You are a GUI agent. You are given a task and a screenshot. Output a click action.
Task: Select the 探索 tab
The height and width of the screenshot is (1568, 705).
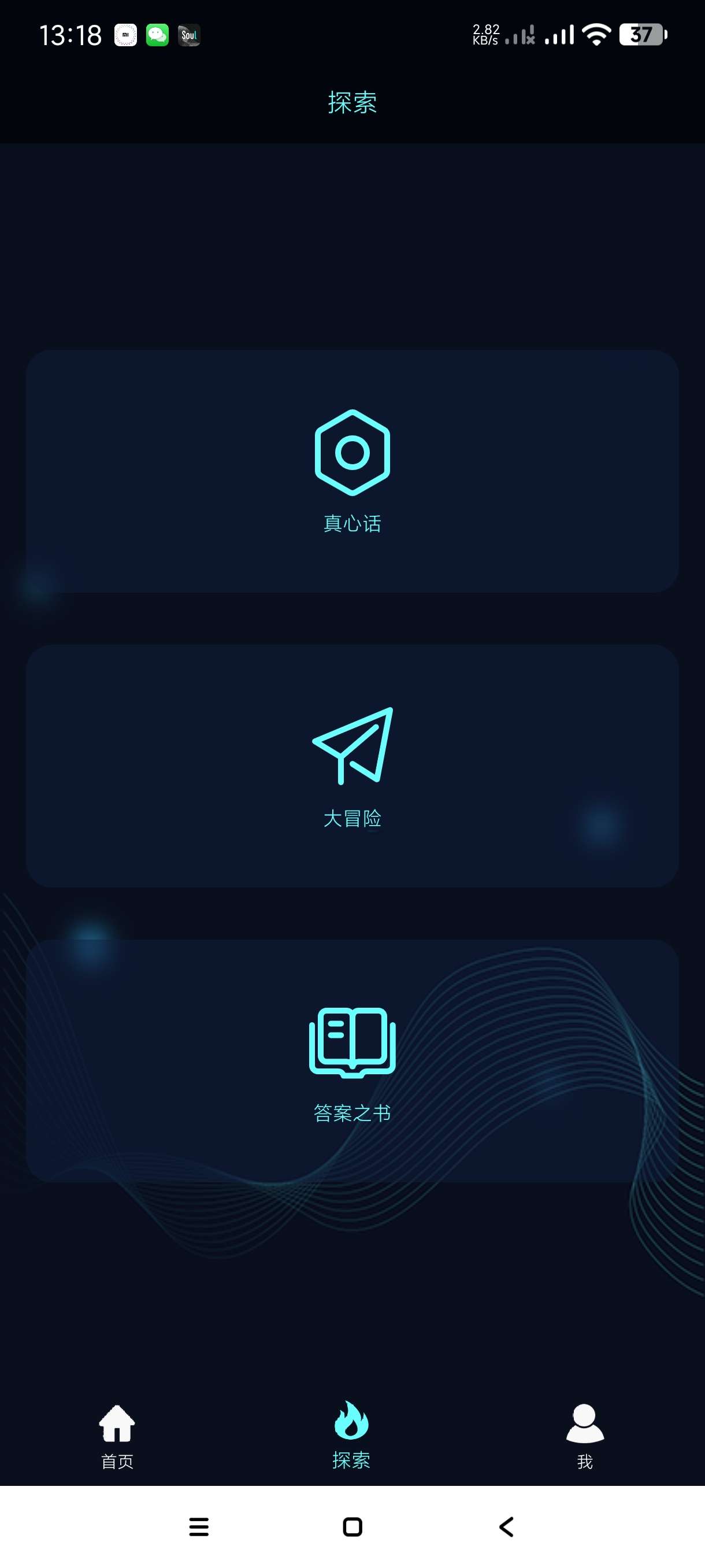351,1434
